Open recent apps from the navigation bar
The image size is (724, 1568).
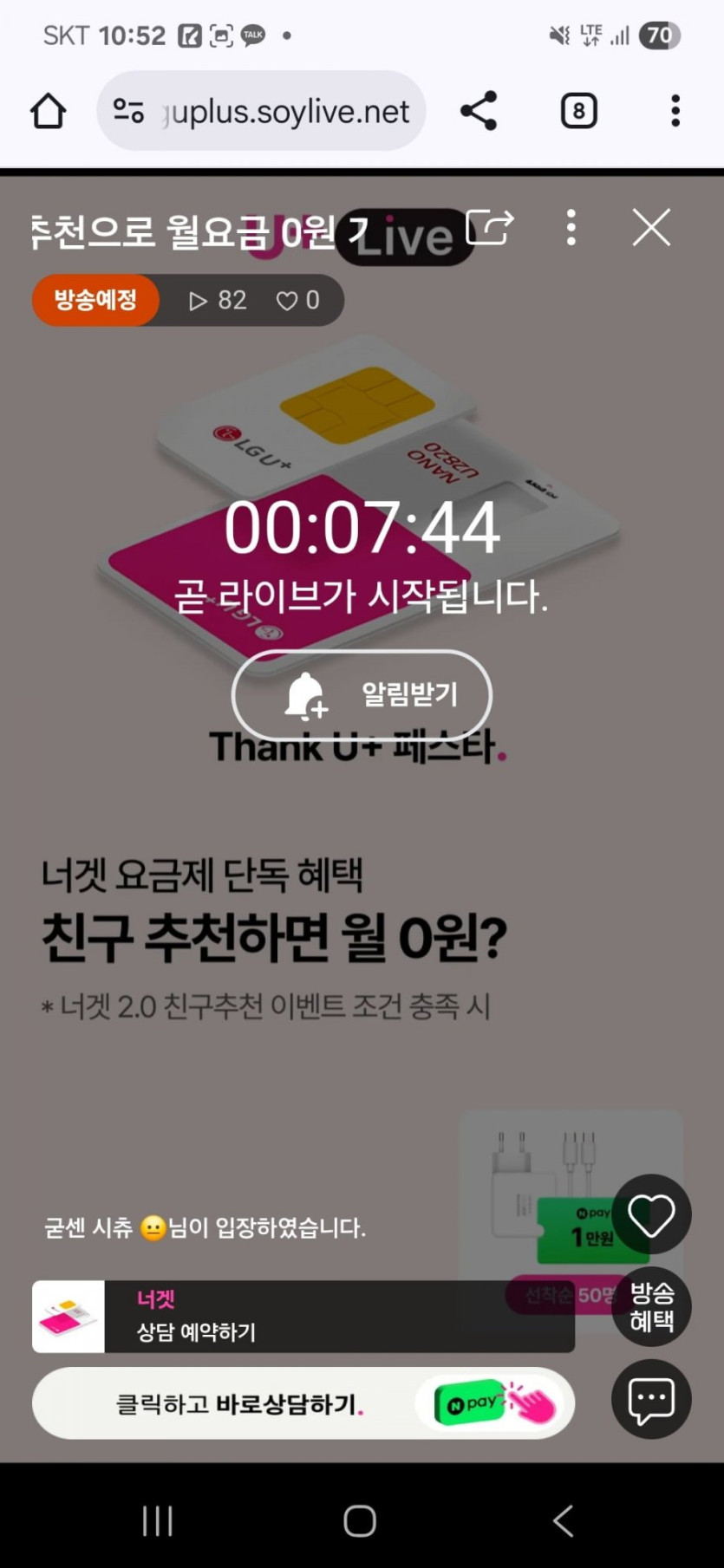[x=158, y=1520]
